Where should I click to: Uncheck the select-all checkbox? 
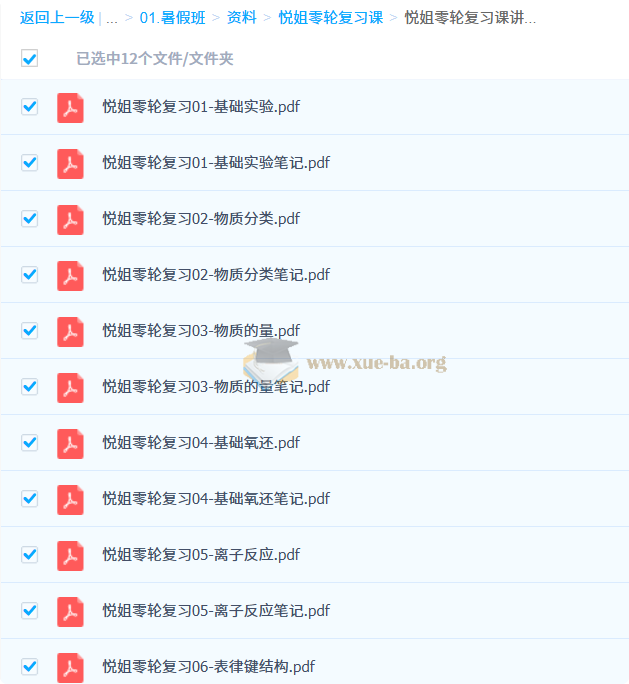coord(30,58)
